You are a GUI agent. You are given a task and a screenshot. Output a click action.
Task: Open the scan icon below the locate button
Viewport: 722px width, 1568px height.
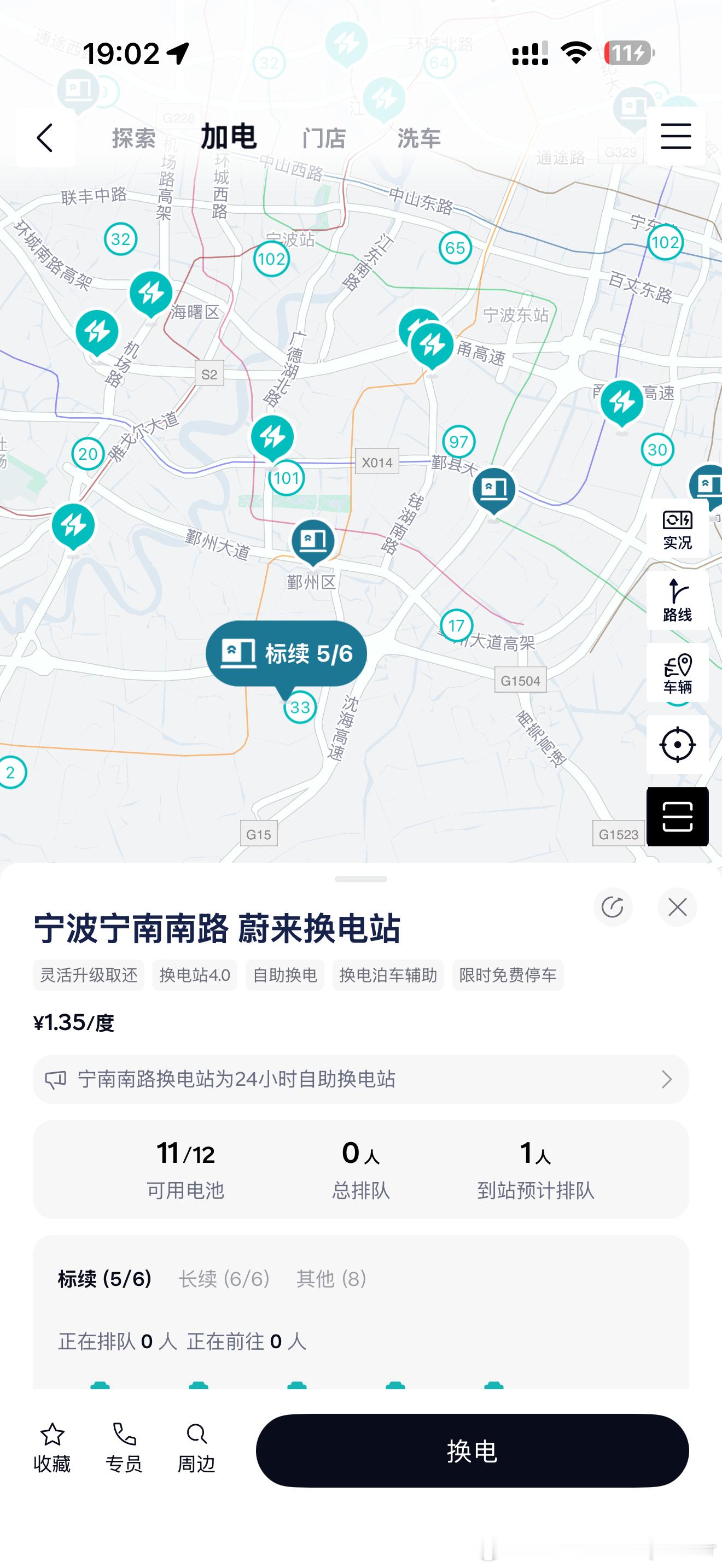coord(677,816)
